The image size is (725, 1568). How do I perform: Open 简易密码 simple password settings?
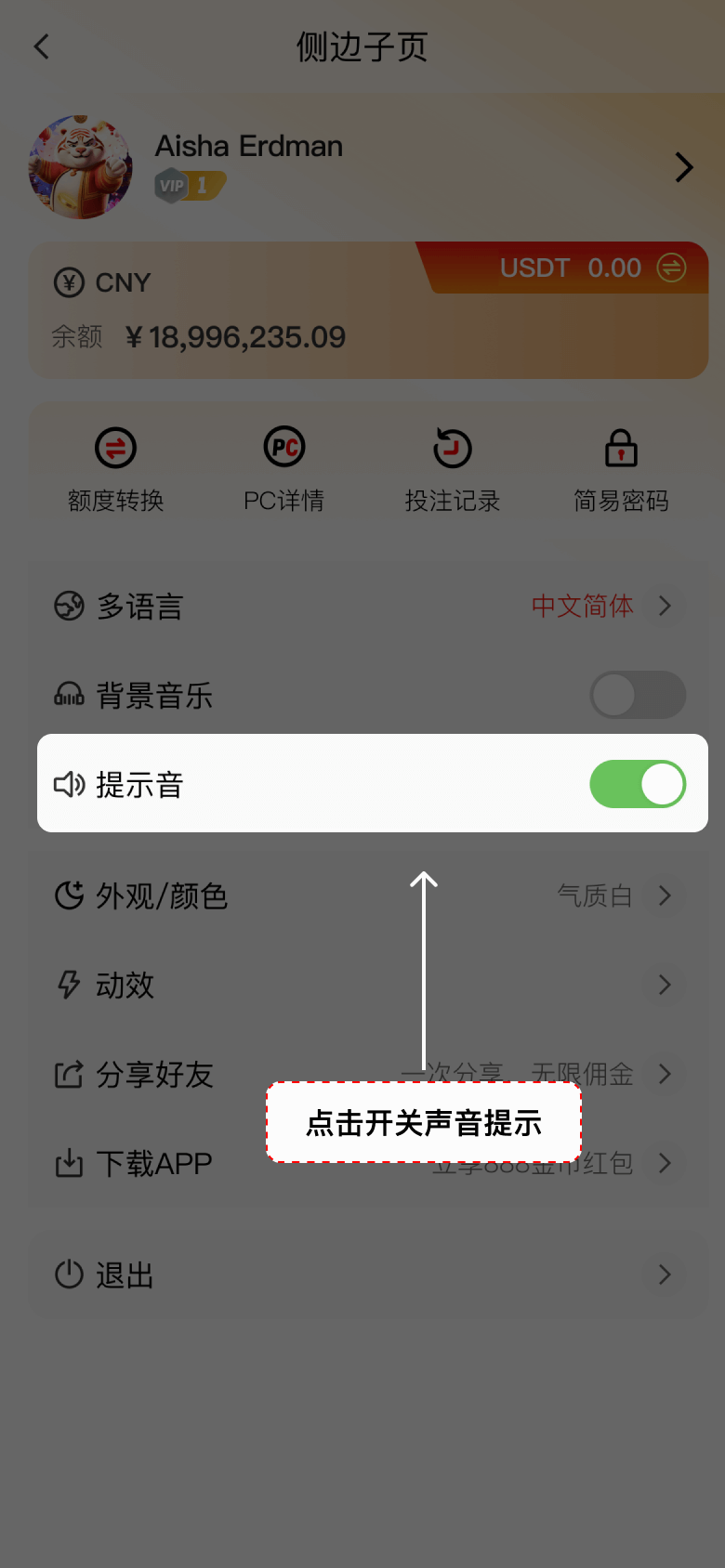(x=621, y=471)
